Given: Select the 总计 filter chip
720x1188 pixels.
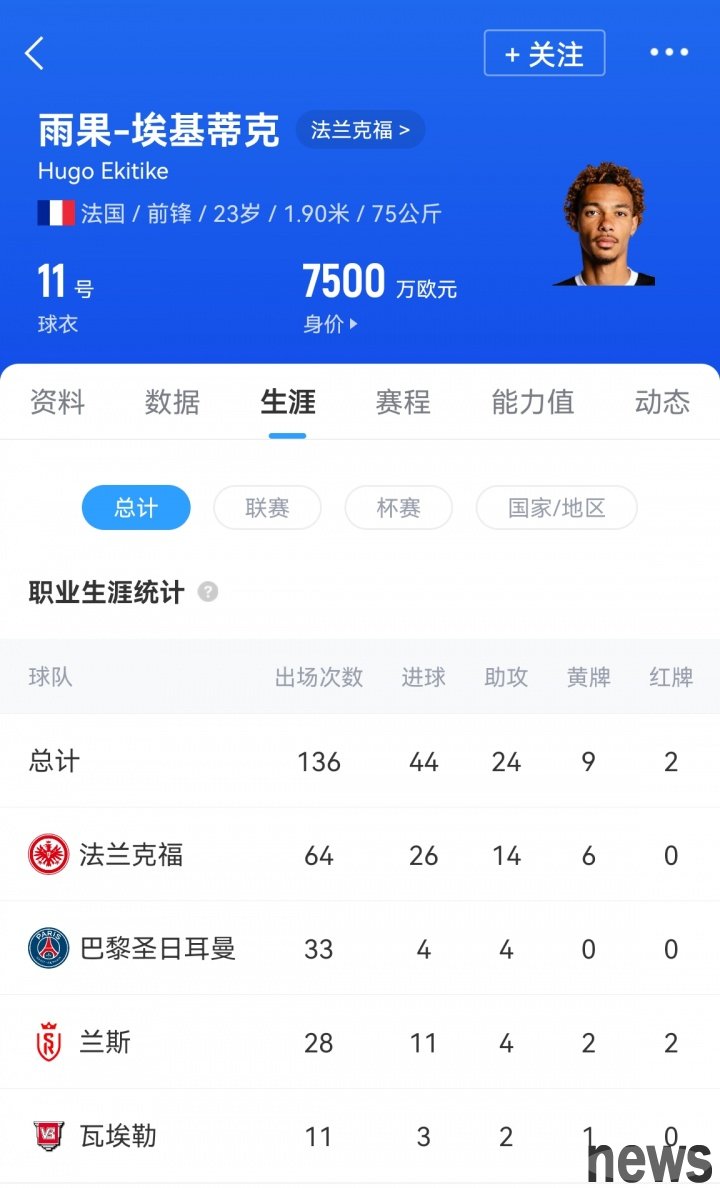Looking at the screenshot, I should pyautogui.click(x=136, y=508).
